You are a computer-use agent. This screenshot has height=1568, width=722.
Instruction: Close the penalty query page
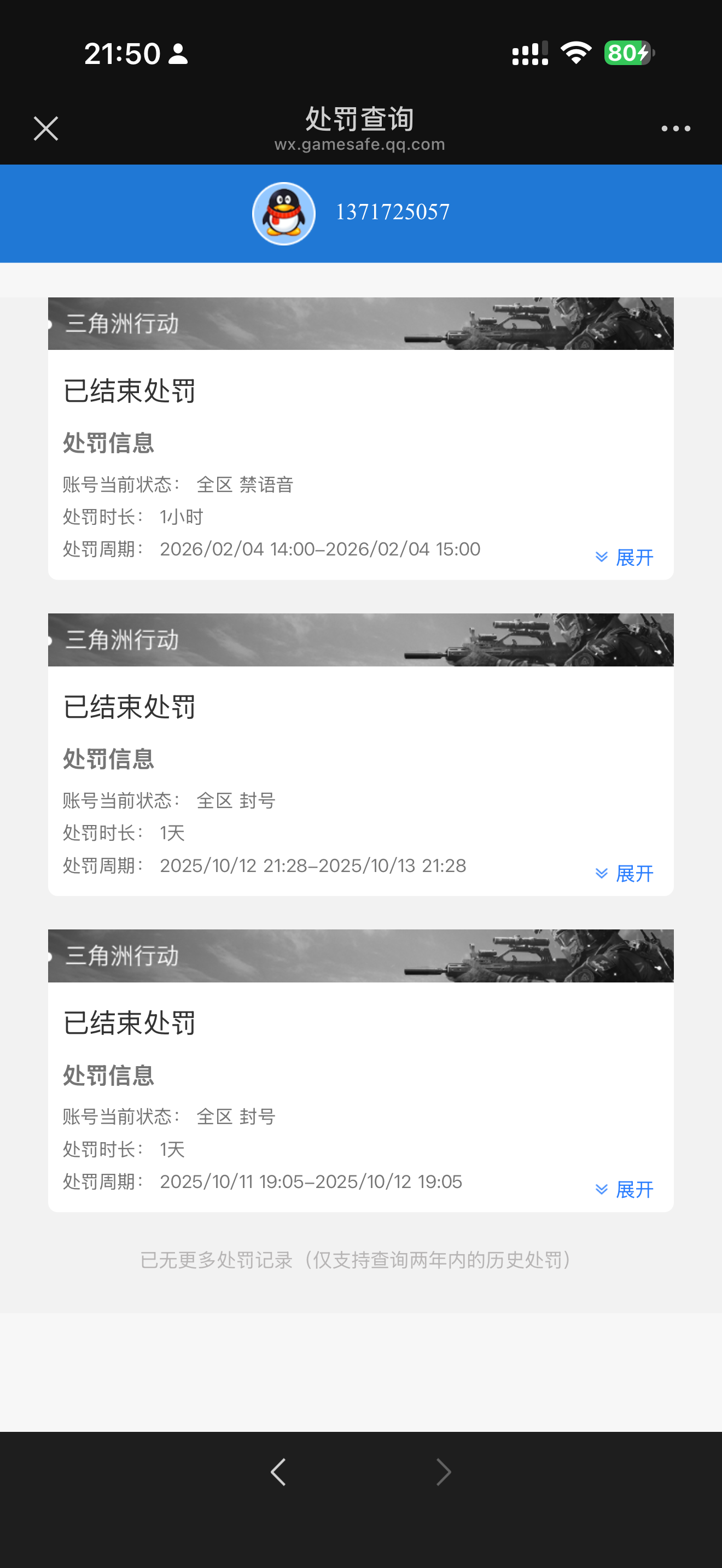(x=45, y=128)
